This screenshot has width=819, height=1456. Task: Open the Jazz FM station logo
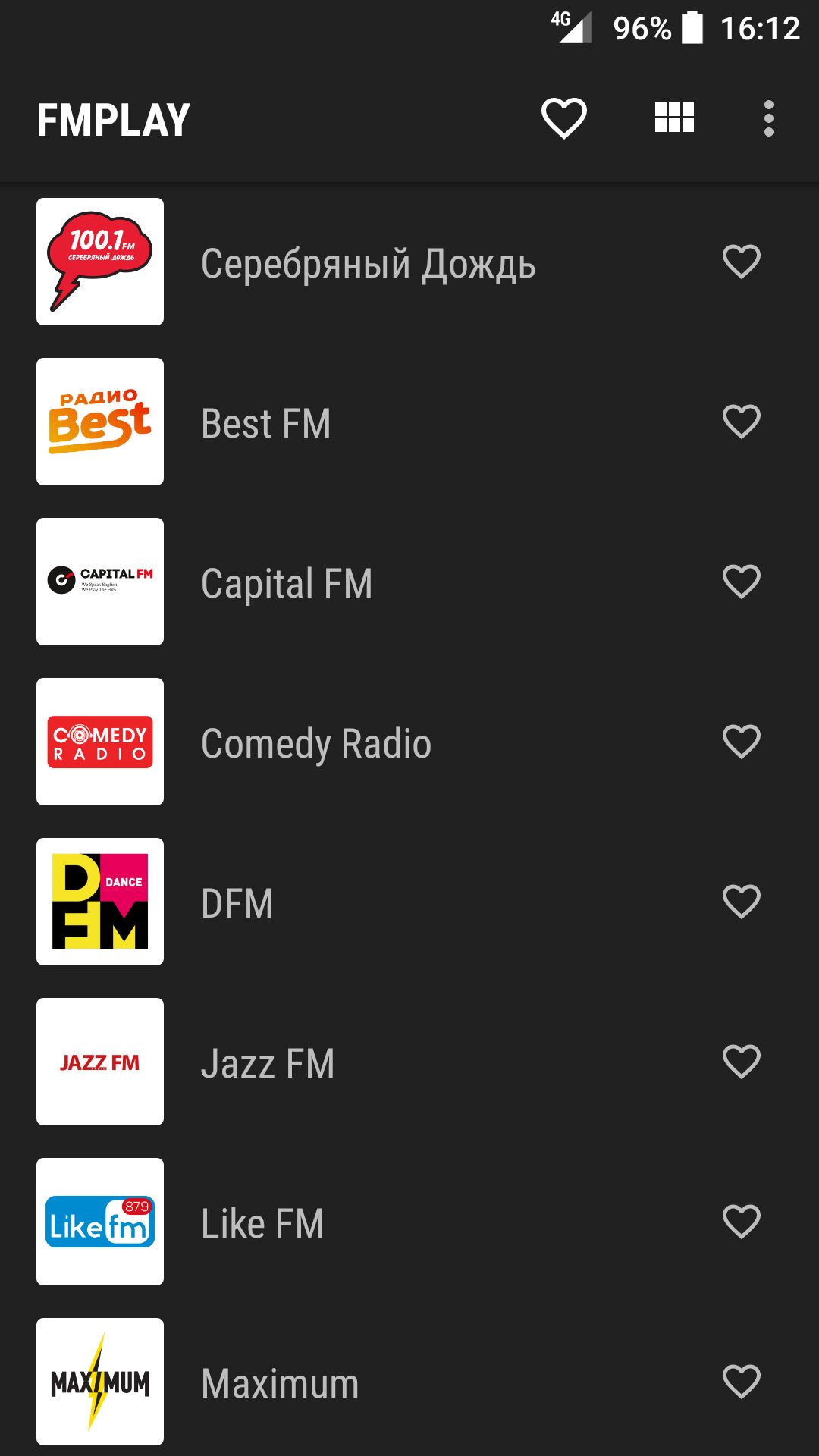[x=99, y=1062]
